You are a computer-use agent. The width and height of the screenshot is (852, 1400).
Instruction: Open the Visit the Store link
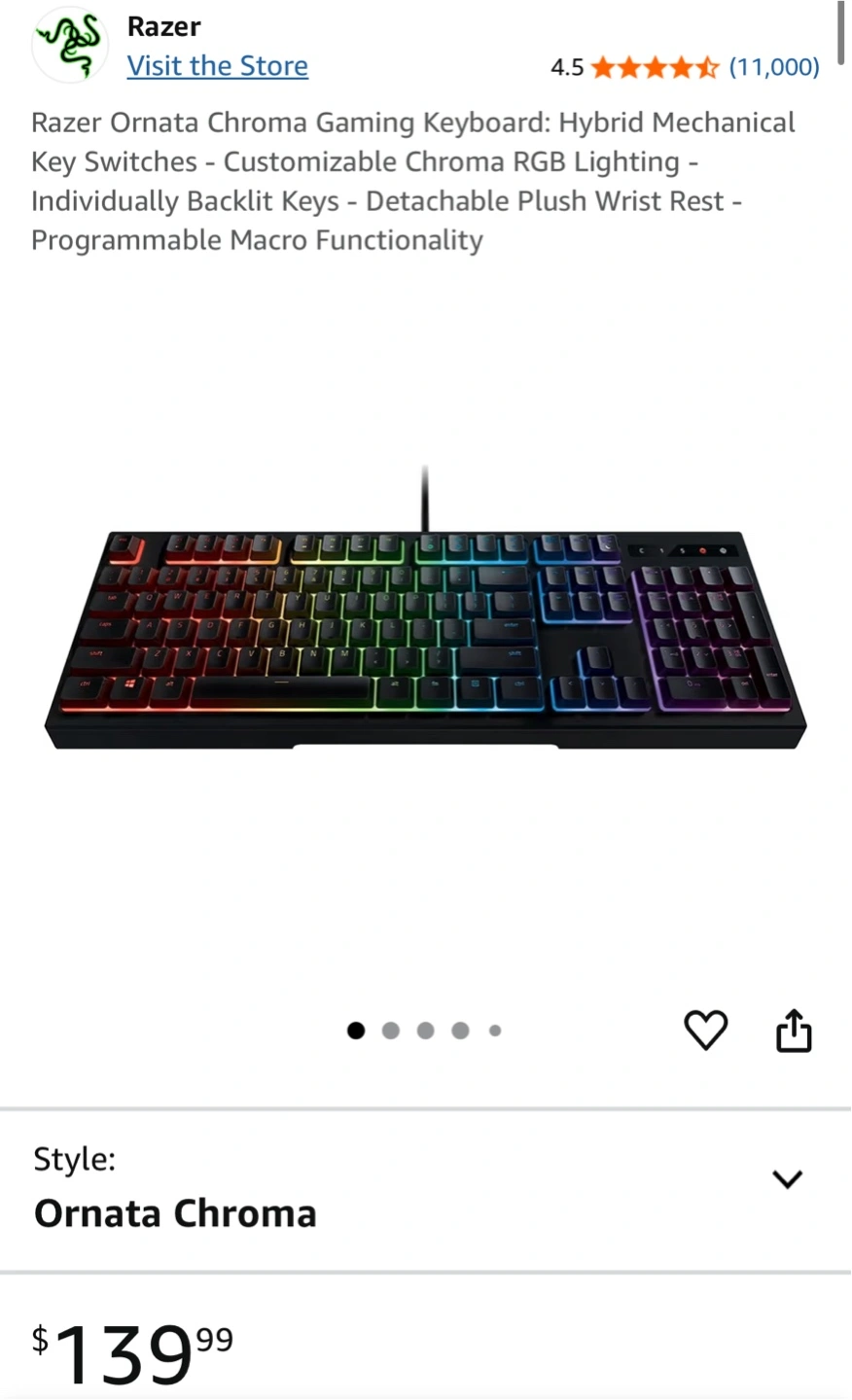218,66
